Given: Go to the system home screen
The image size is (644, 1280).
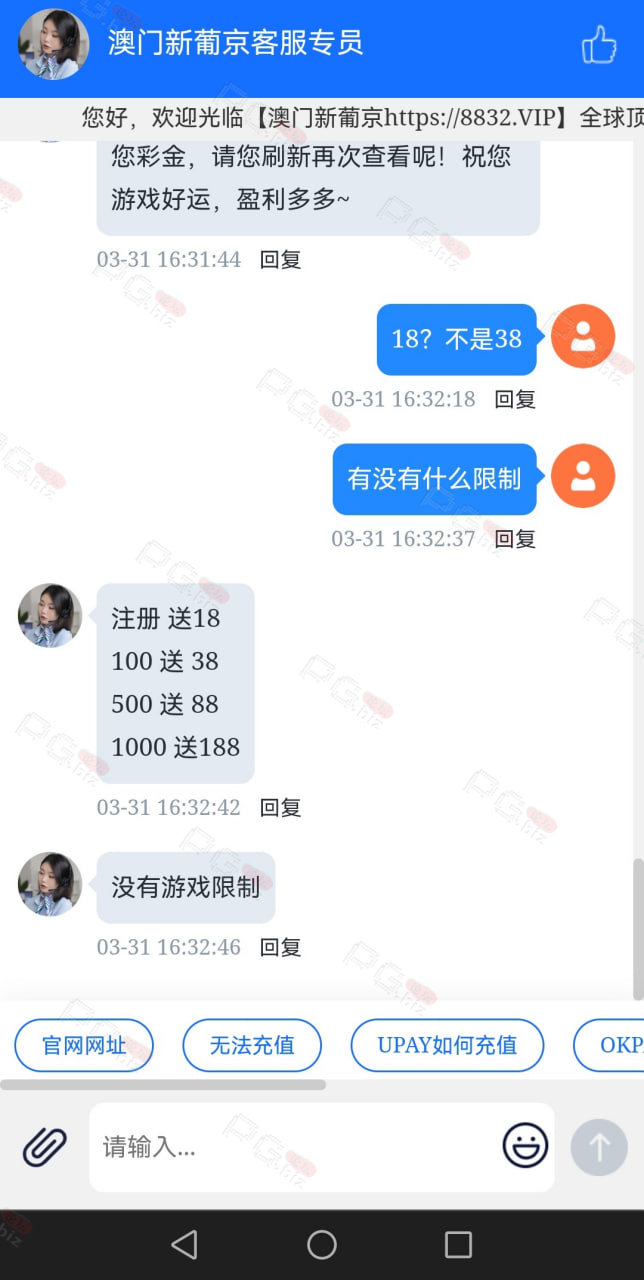Looking at the screenshot, I should 322,1244.
